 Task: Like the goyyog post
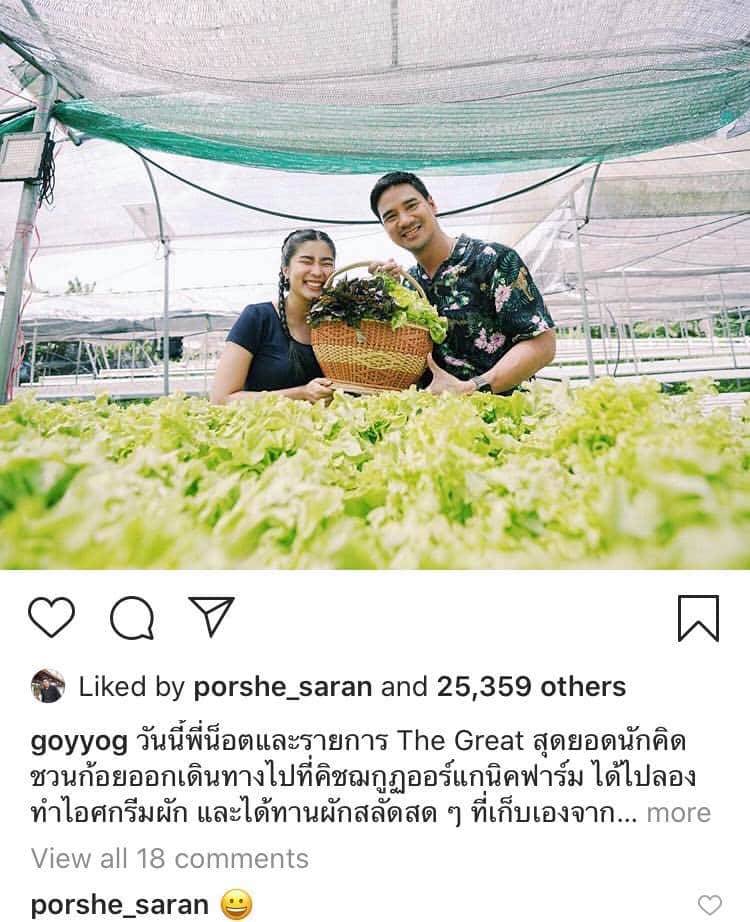coord(51,618)
